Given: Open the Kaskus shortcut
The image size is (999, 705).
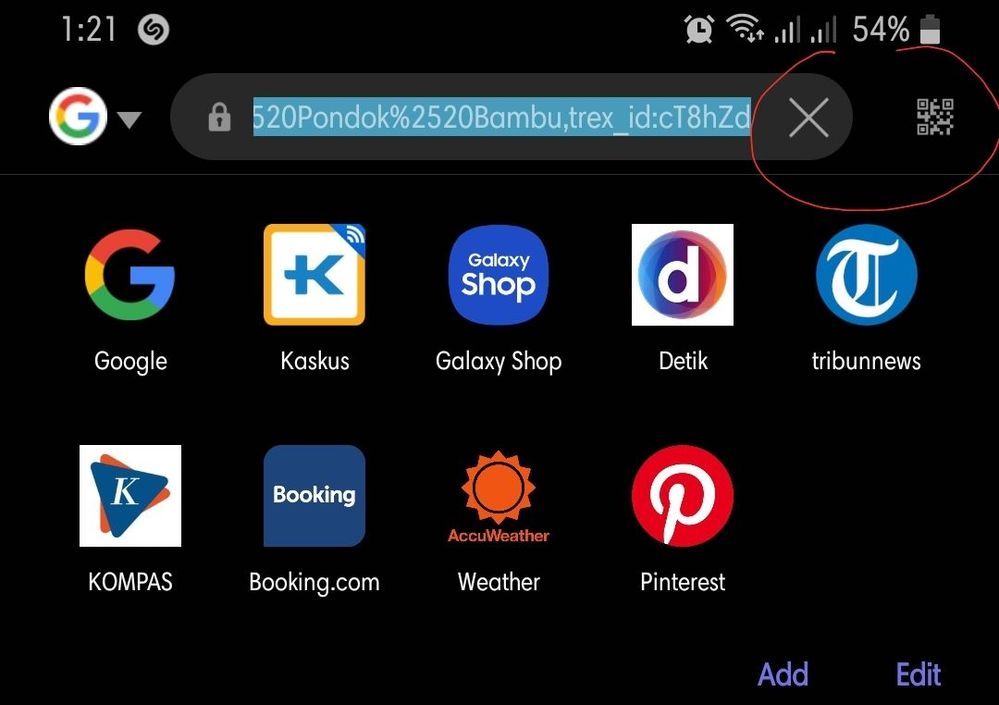Looking at the screenshot, I should (314, 275).
